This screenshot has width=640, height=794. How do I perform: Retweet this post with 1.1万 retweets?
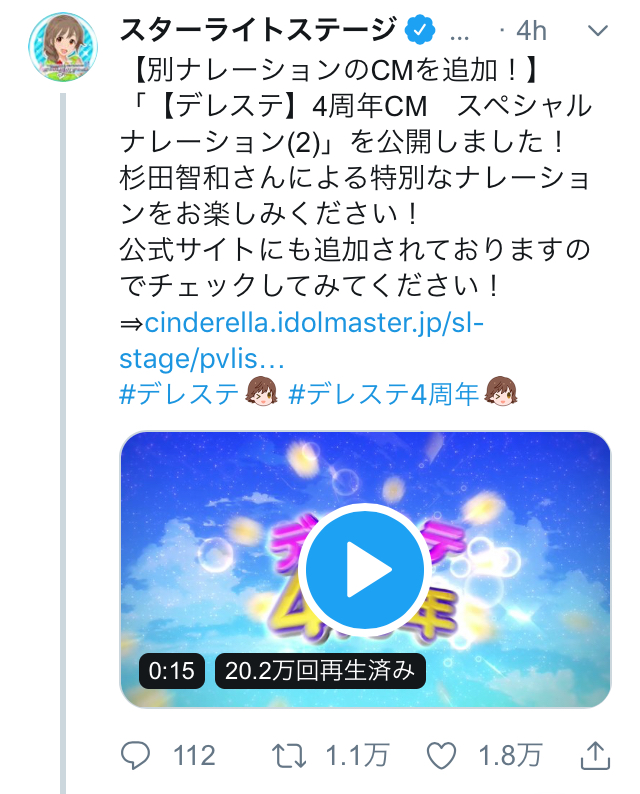click(290, 755)
